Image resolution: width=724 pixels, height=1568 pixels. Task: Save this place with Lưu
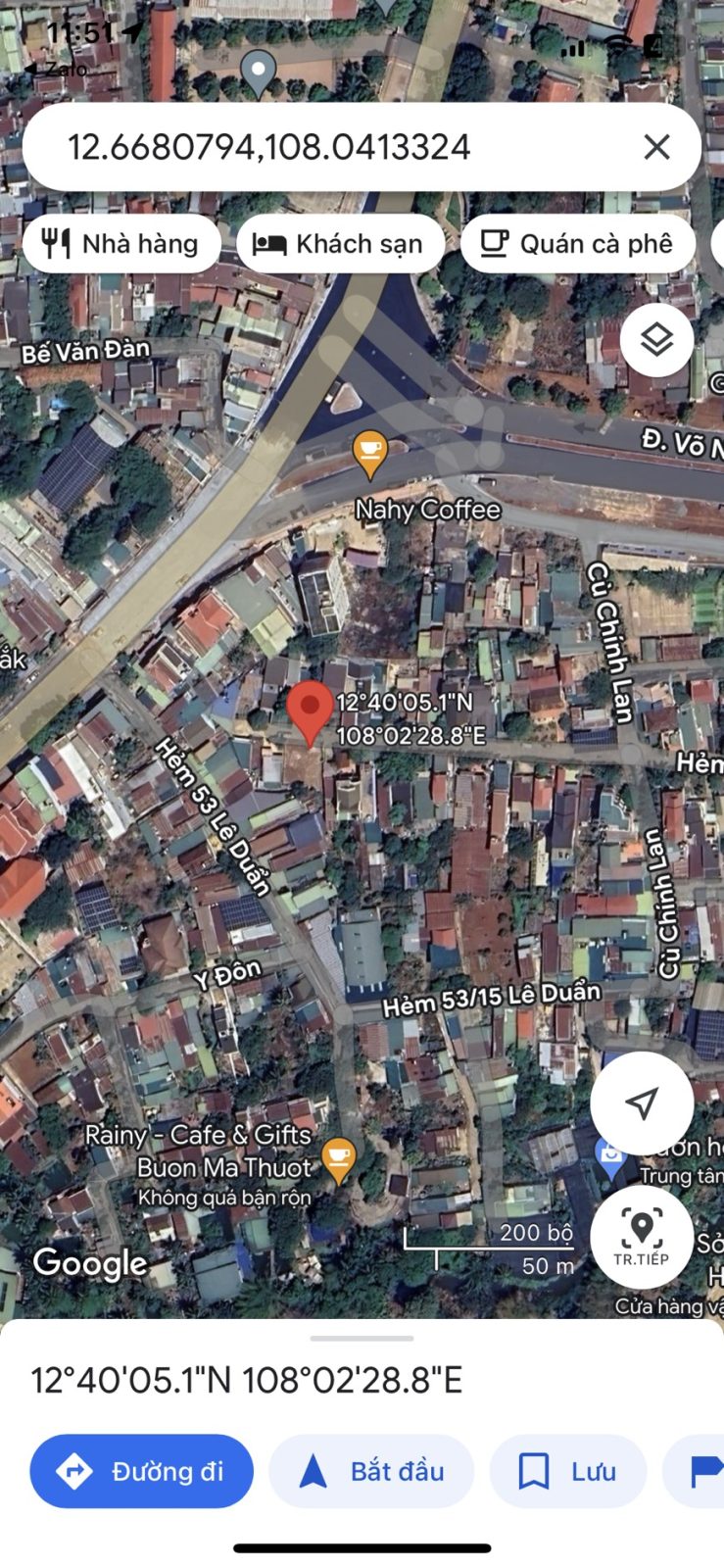568,1471
